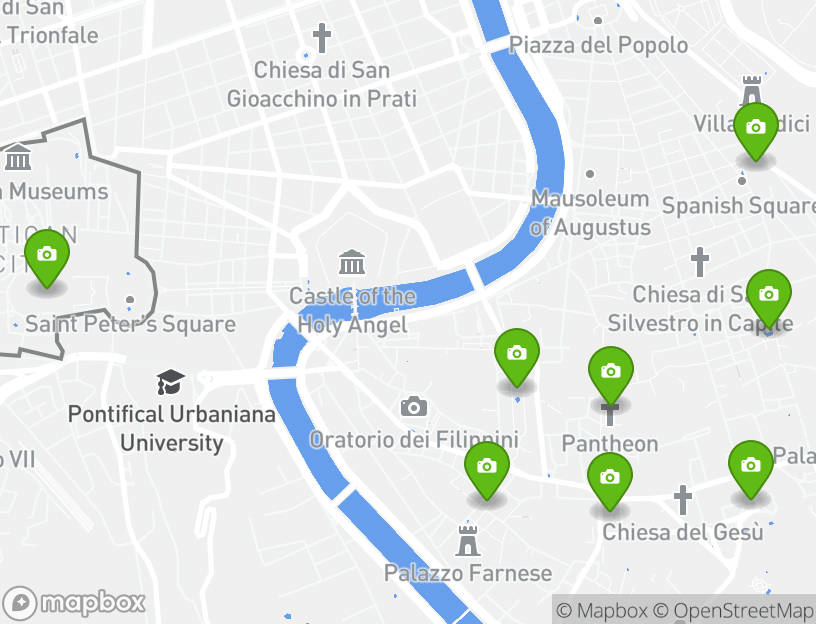Select the camera pin near Chiesa di San Silvestro
The image size is (816, 624).
tap(768, 296)
